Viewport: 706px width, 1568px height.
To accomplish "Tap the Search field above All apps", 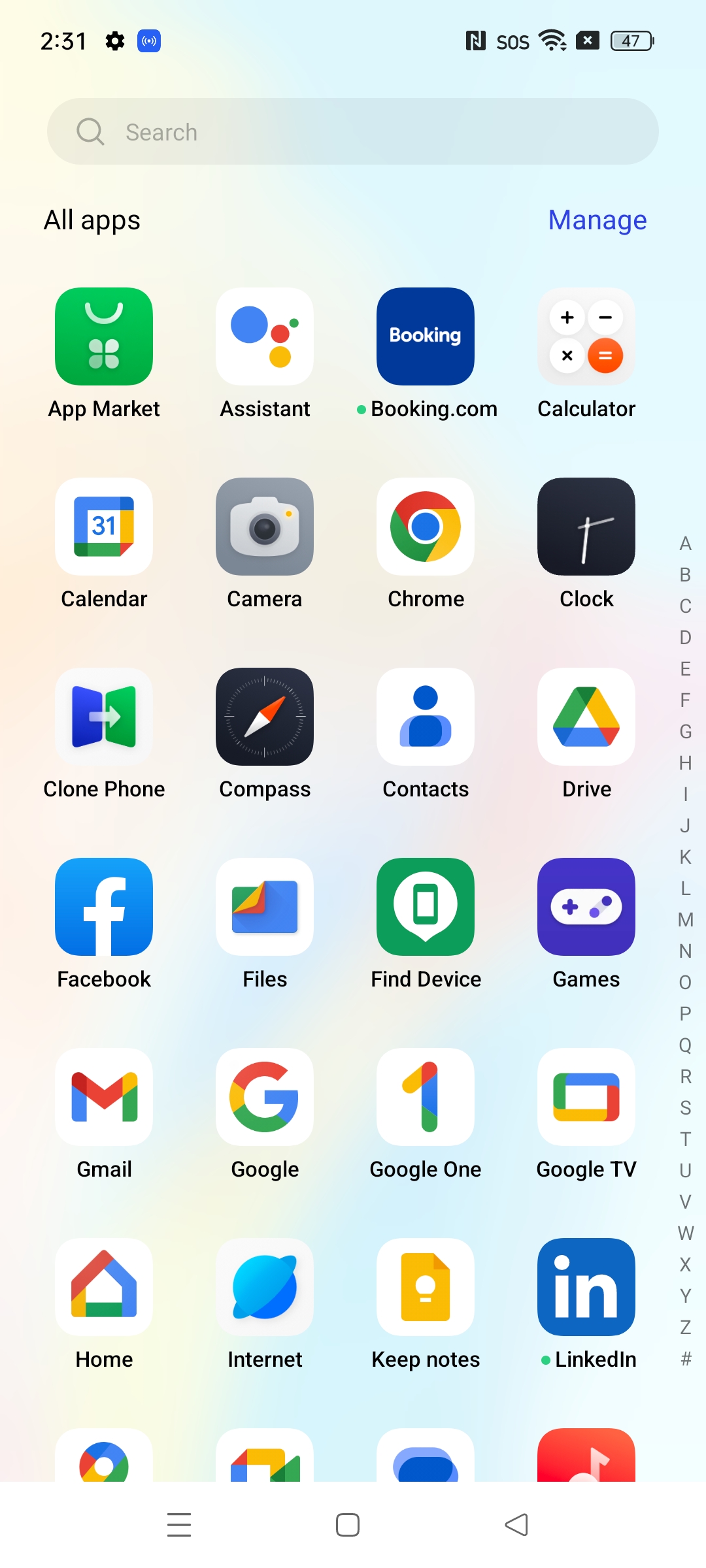I will coord(353,131).
